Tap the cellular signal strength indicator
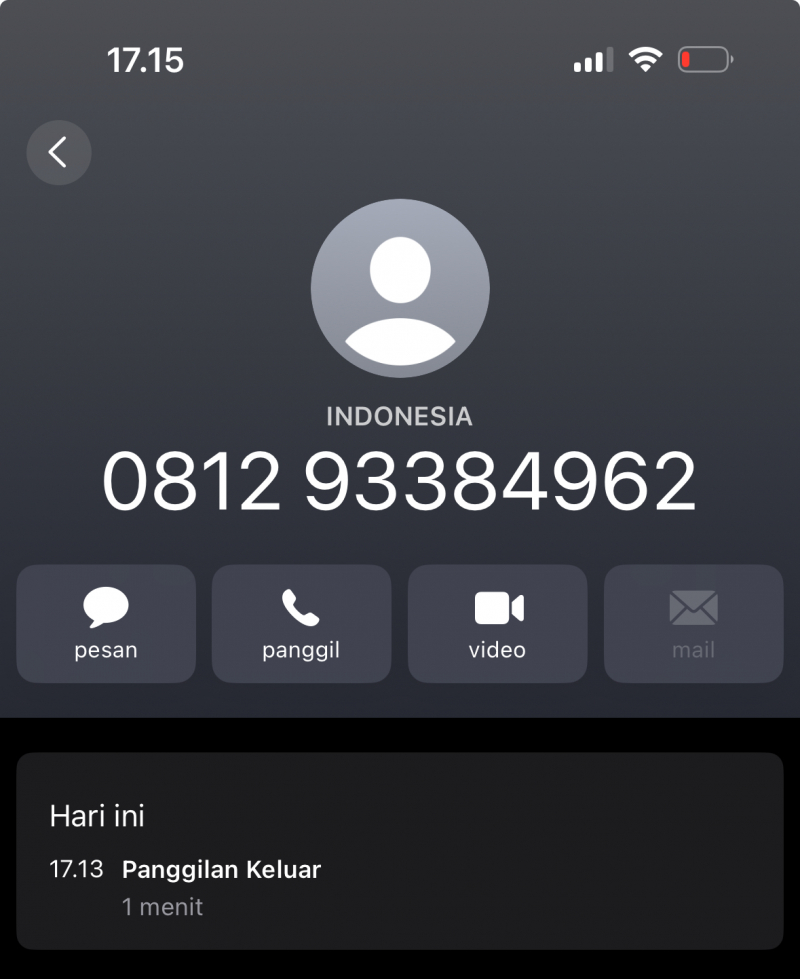This screenshot has width=800, height=979. coord(592,58)
